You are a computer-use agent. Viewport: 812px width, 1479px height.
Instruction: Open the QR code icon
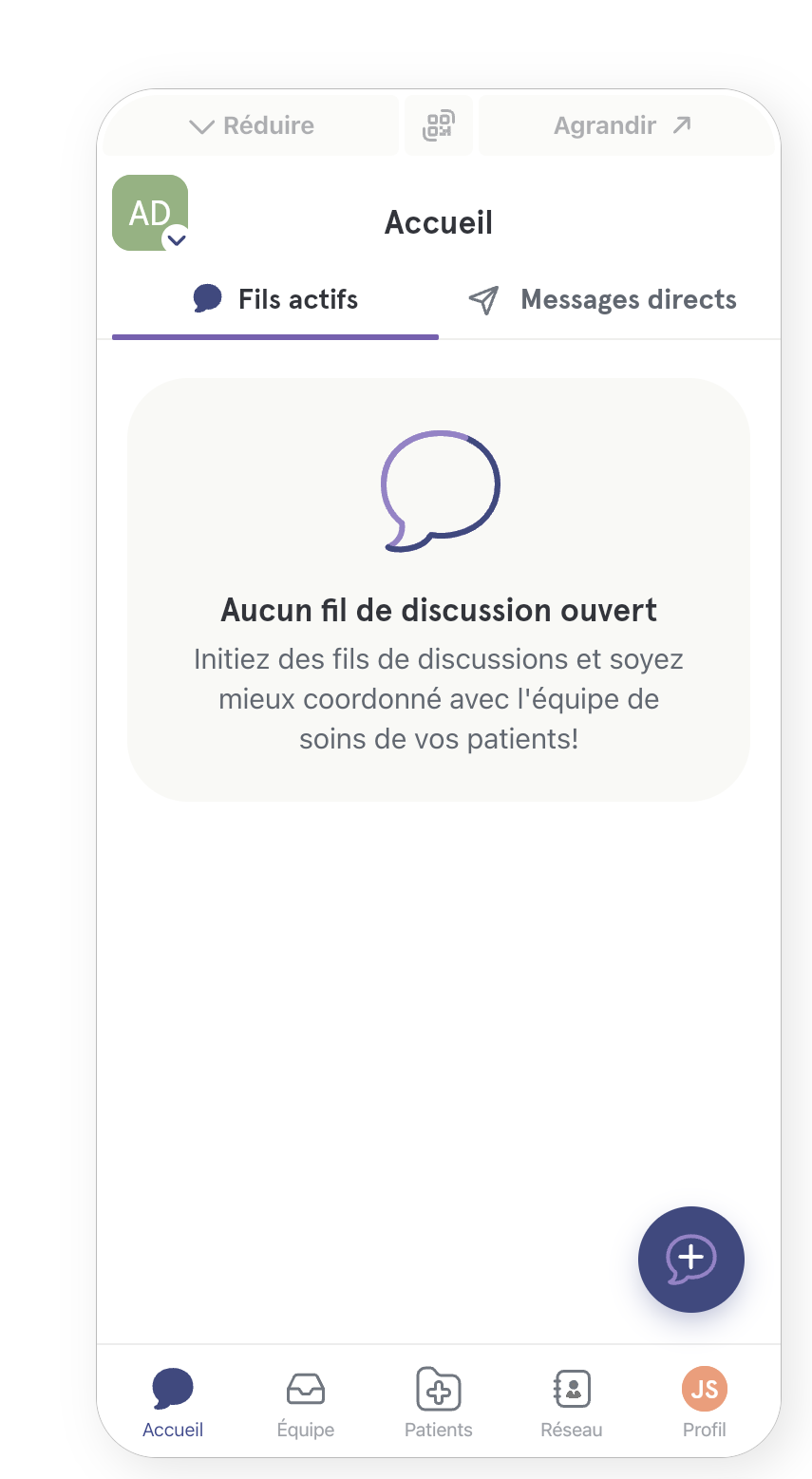pos(439,125)
